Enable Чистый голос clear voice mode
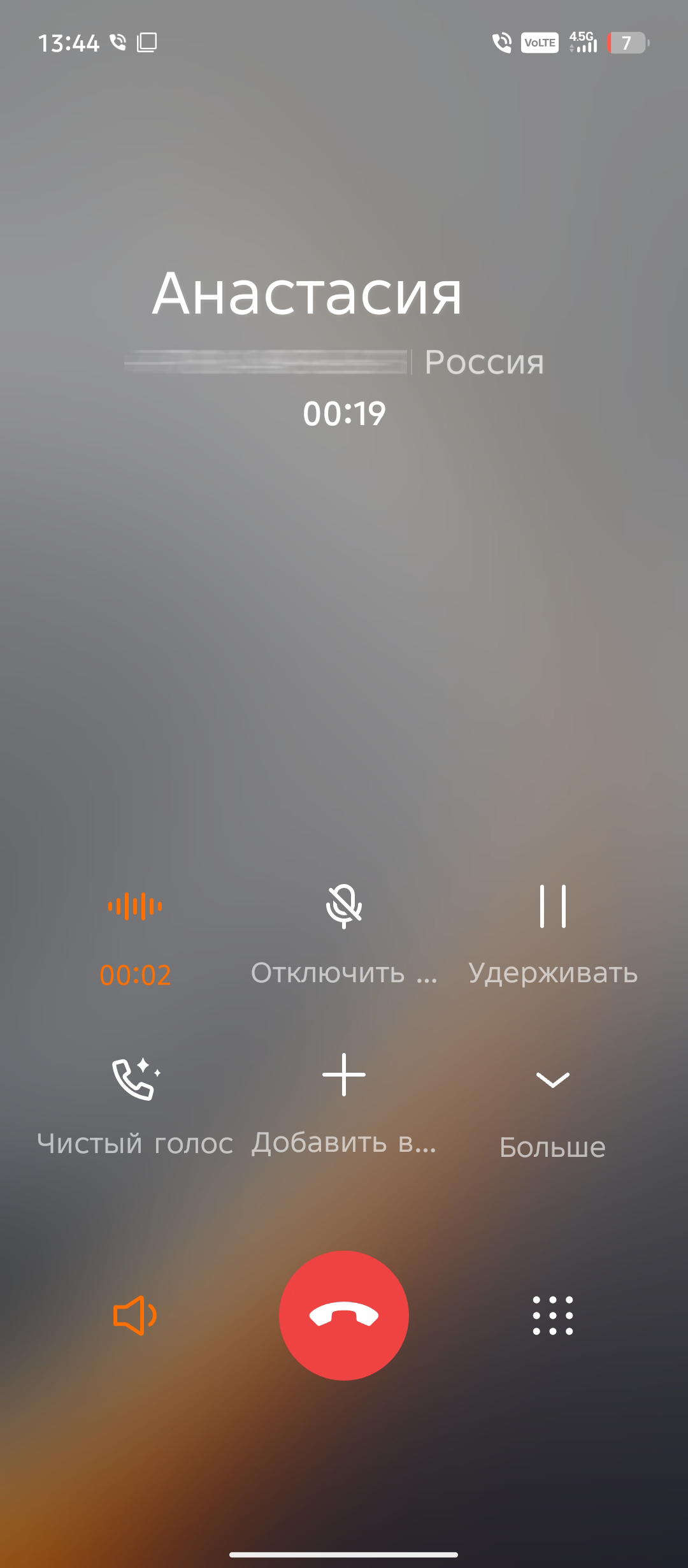Viewport: 688px width, 1568px height. (135, 1078)
